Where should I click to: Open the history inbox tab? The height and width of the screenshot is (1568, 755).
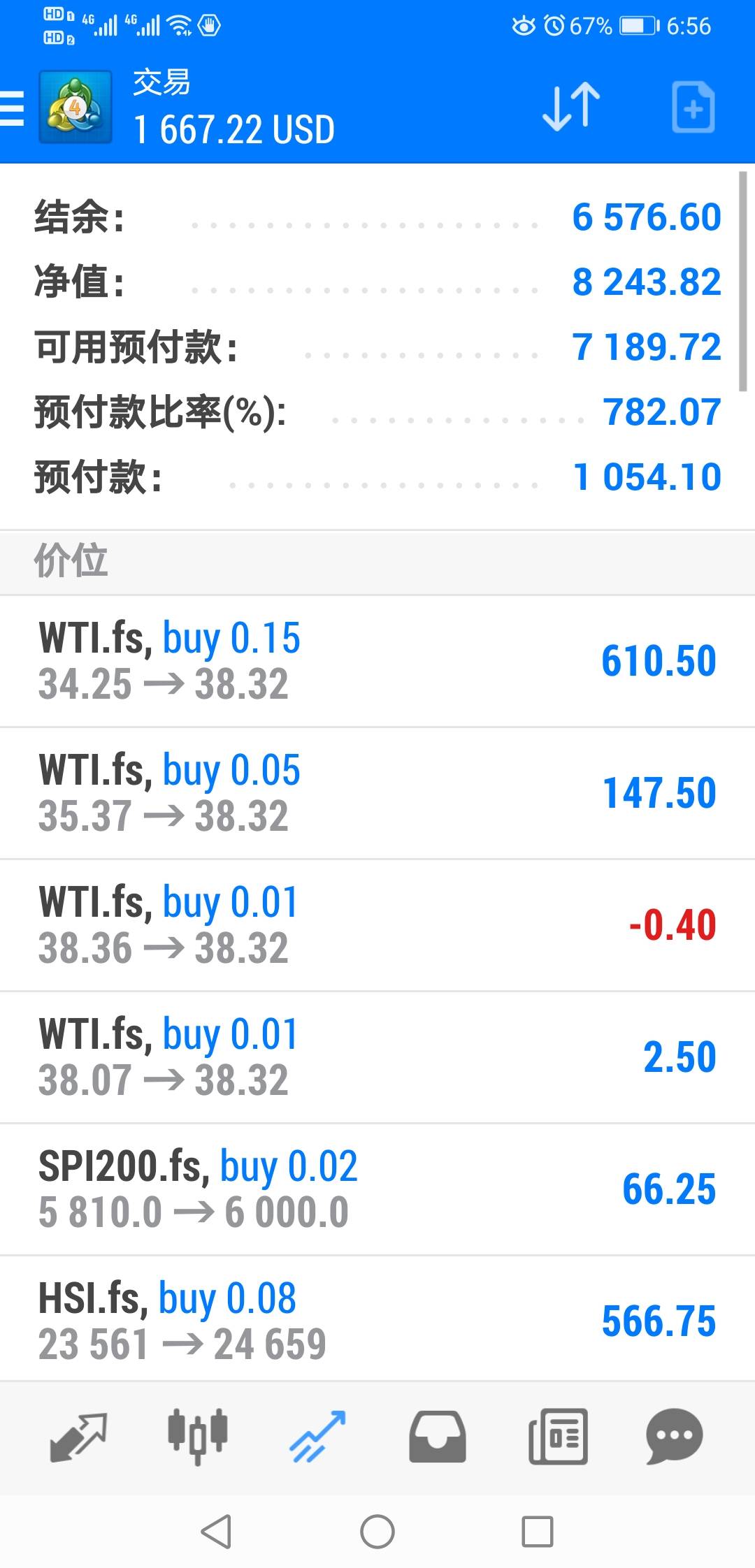point(438,1437)
